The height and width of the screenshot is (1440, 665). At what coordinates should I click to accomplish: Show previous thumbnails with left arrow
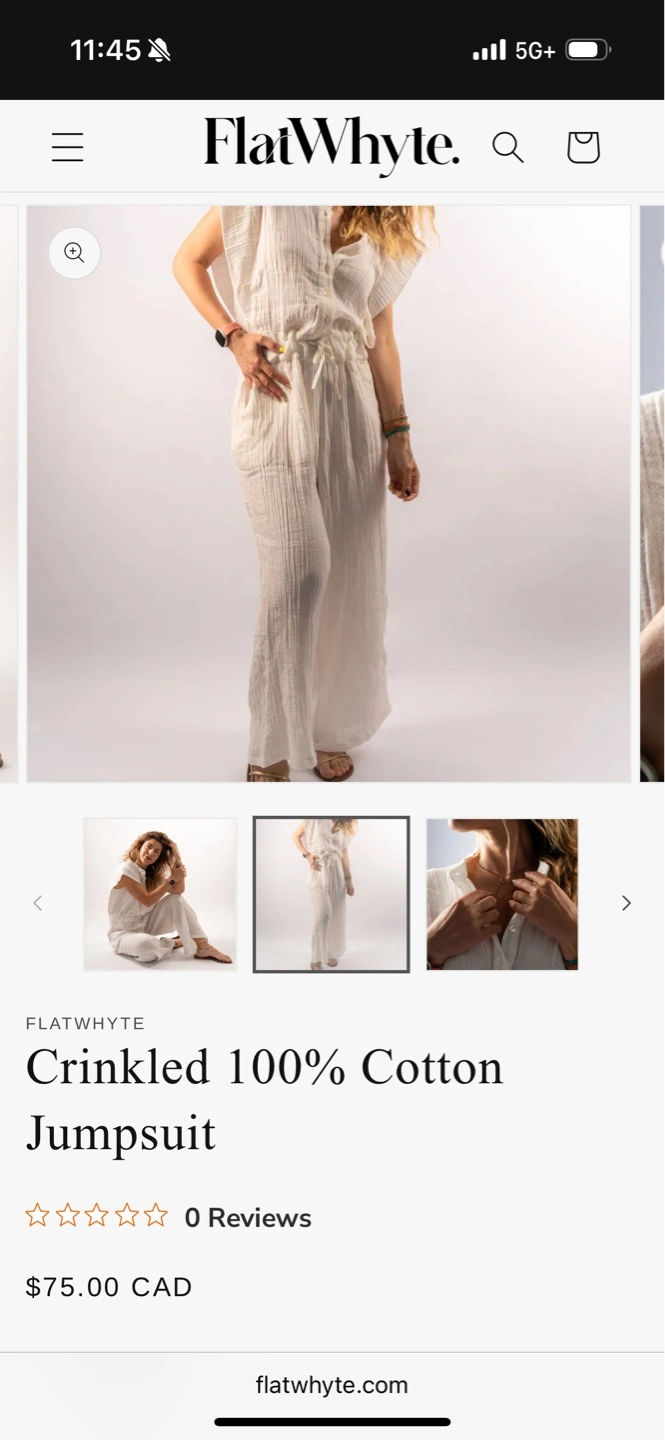click(38, 903)
